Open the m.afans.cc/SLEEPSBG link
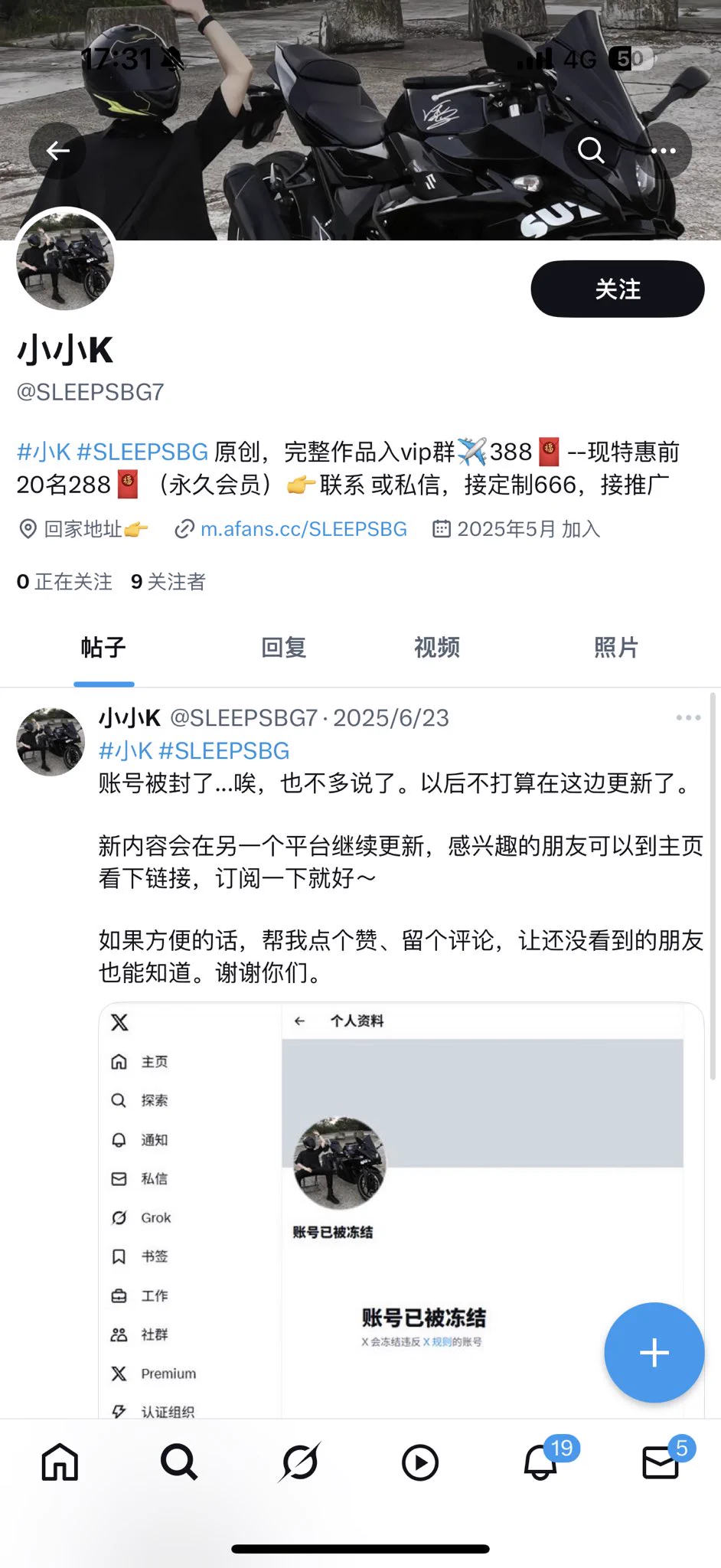Viewport: 721px width, 1568px height. tap(303, 529)
